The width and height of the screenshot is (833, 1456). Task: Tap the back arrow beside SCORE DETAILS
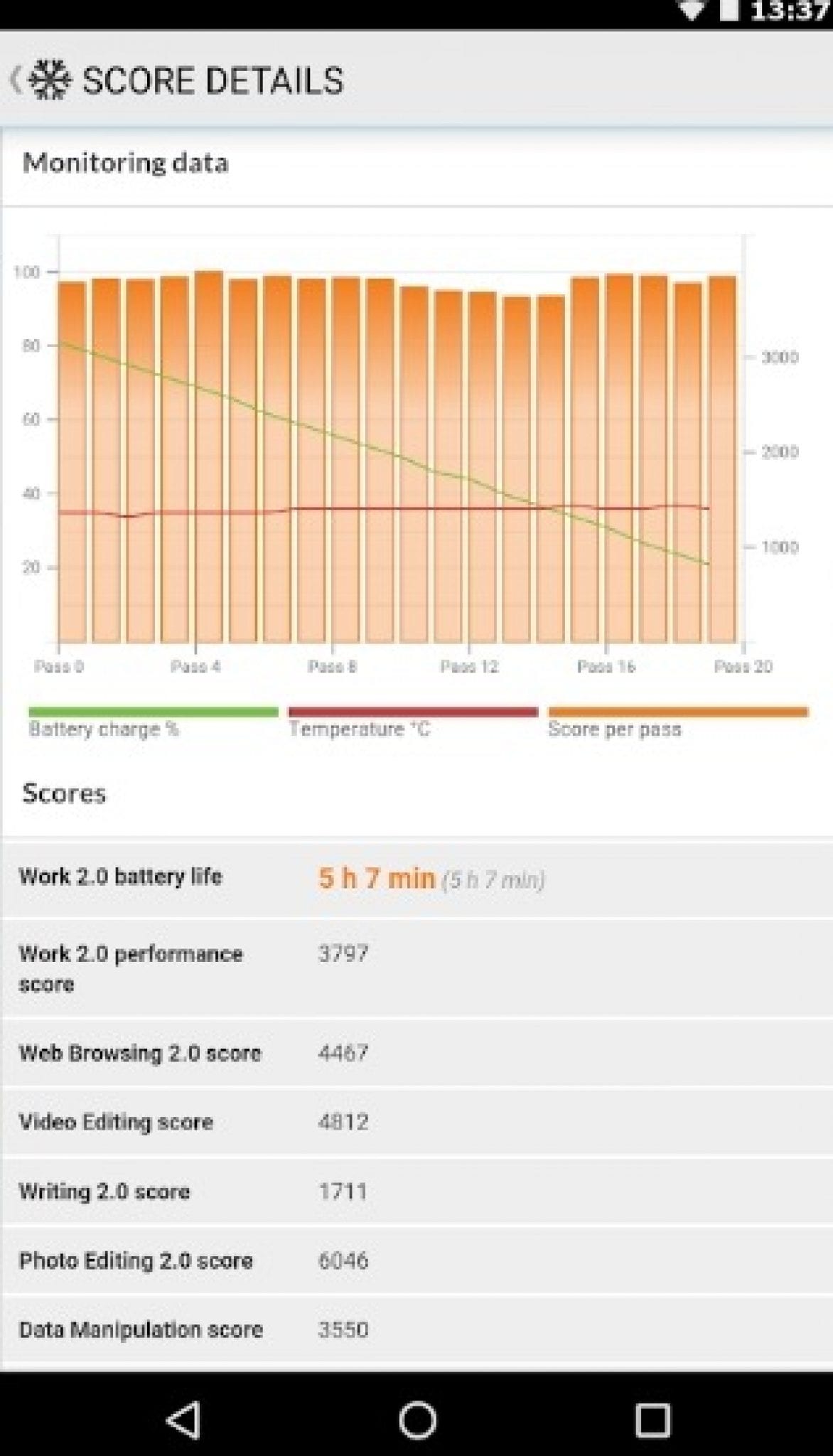(16, 78)
